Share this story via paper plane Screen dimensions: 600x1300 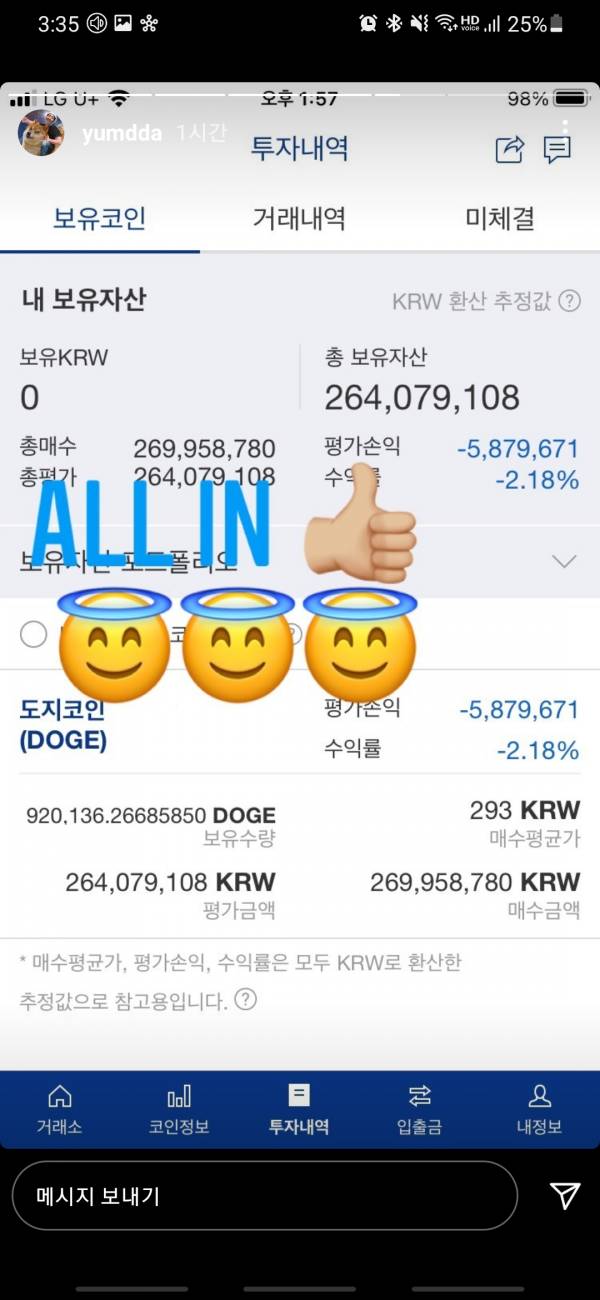565,1195
